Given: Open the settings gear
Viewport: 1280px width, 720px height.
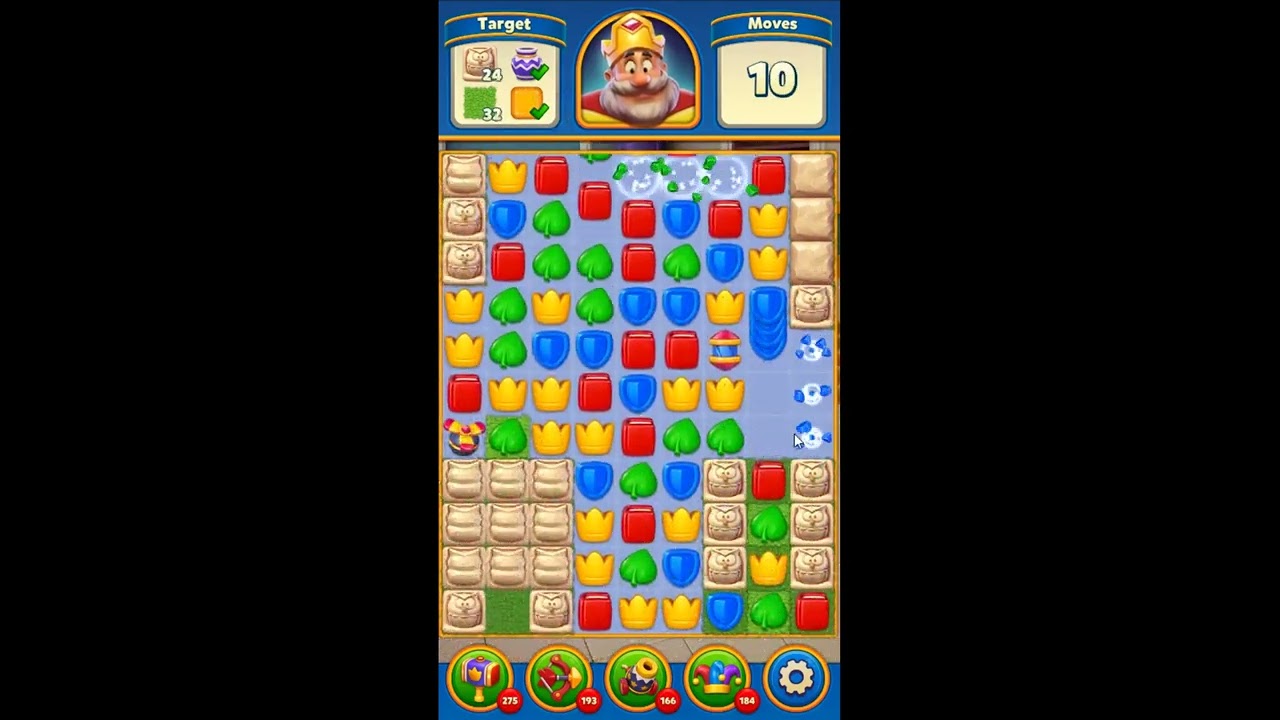Looking at the screenshot, I should click(796, 678).
